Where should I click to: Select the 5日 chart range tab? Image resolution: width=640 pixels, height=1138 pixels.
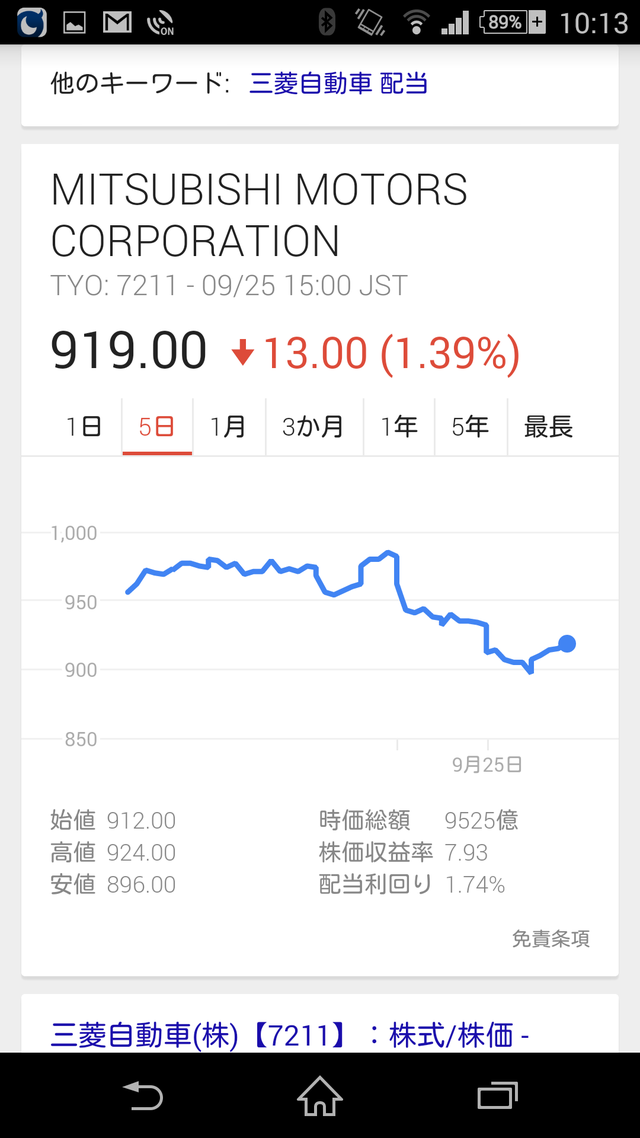click(157, 427)
